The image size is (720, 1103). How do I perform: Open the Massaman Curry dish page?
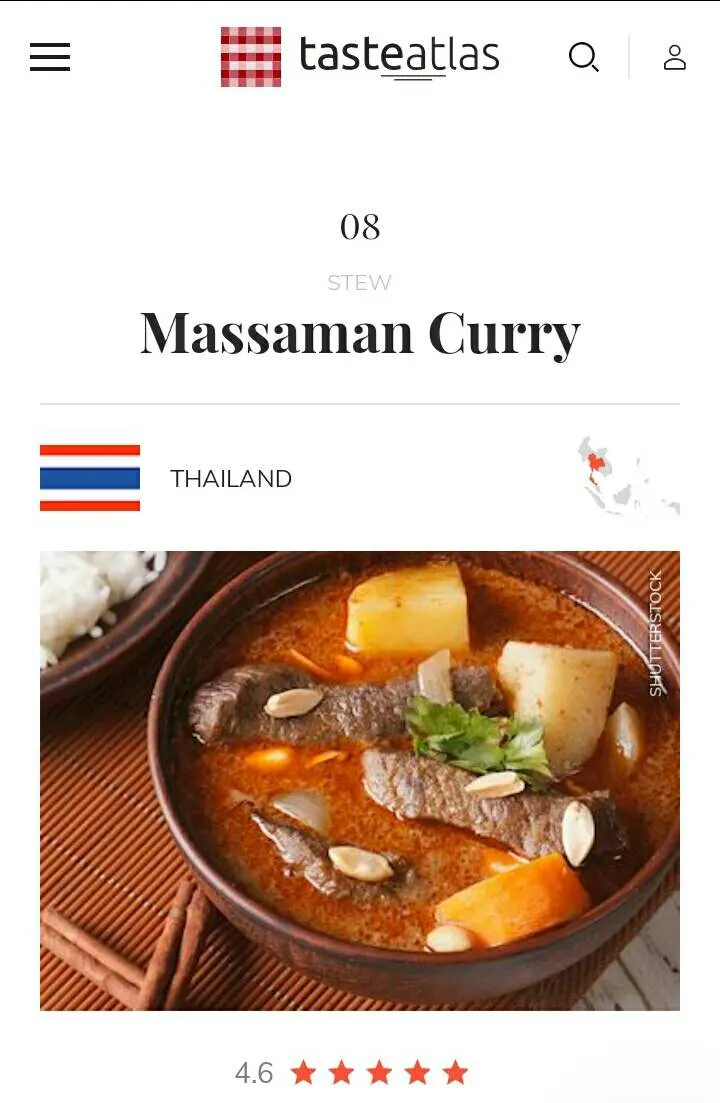point(360,333)
